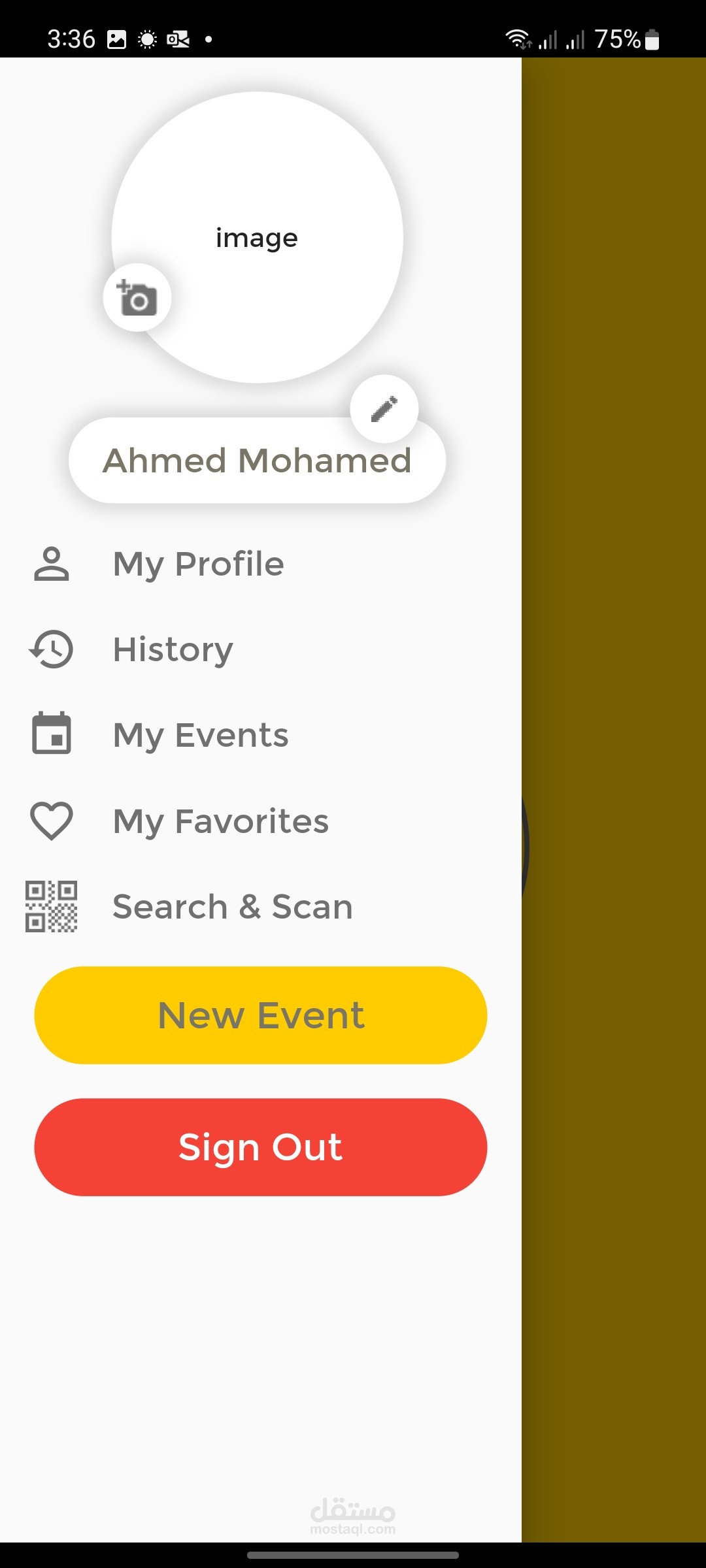The height and width of the screenshot is (1568, 706).
Task: Open Search & Scan
Action: pos(261,906)
